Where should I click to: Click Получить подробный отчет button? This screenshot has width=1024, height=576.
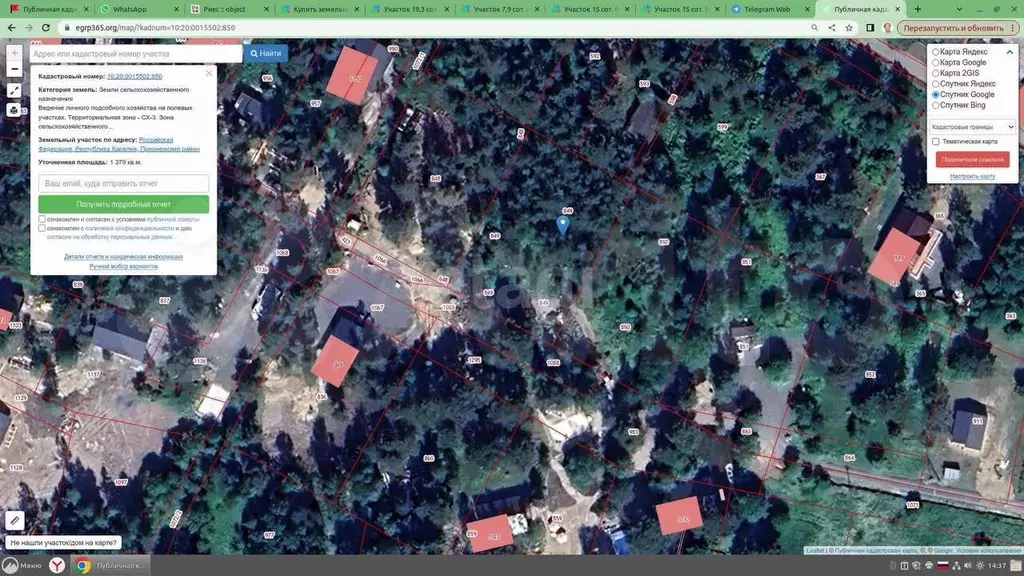pos(124,204)
